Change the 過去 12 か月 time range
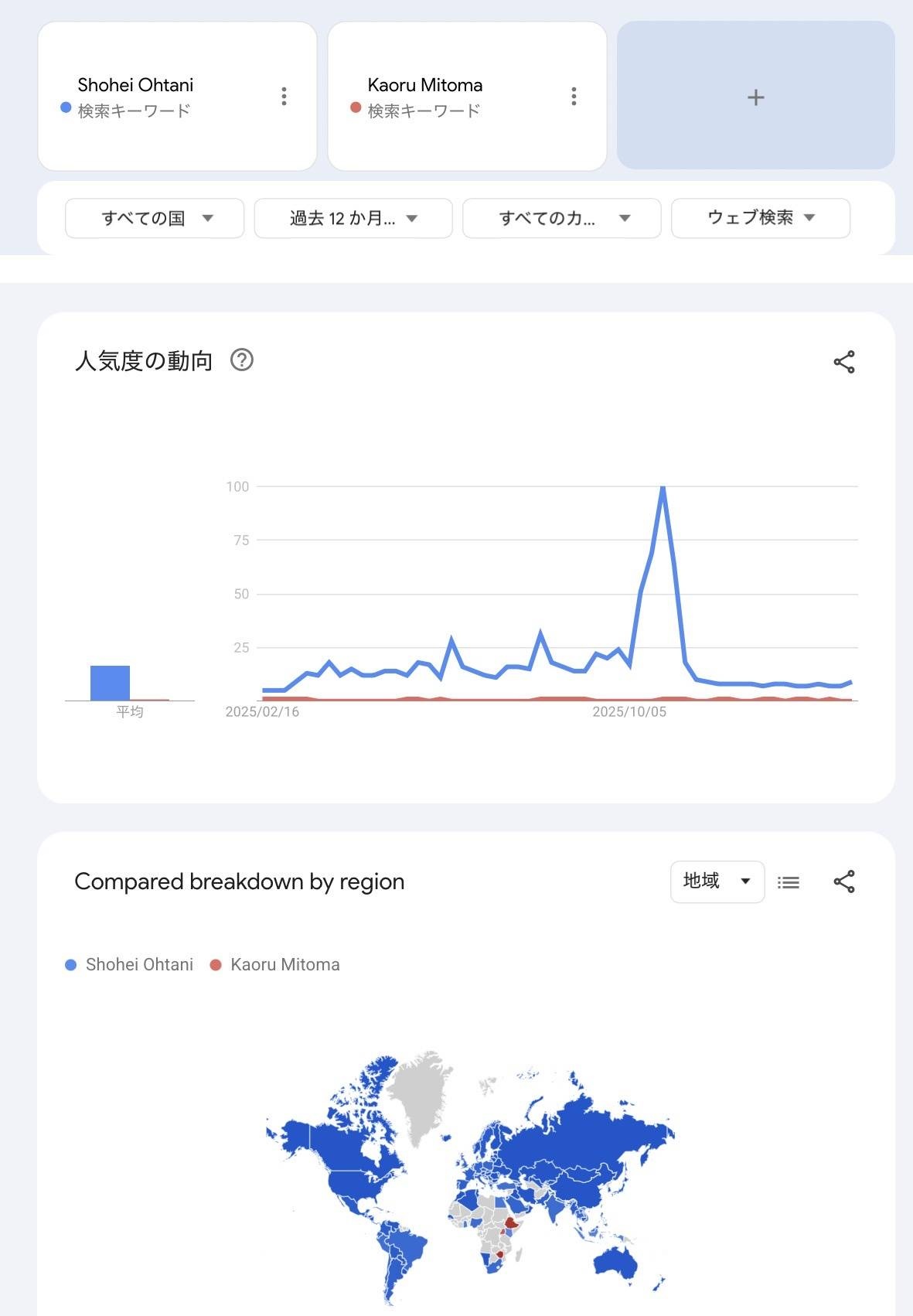Image resolution: width=913 pixels, height=1316 pixels. click(x=353, y=218)
